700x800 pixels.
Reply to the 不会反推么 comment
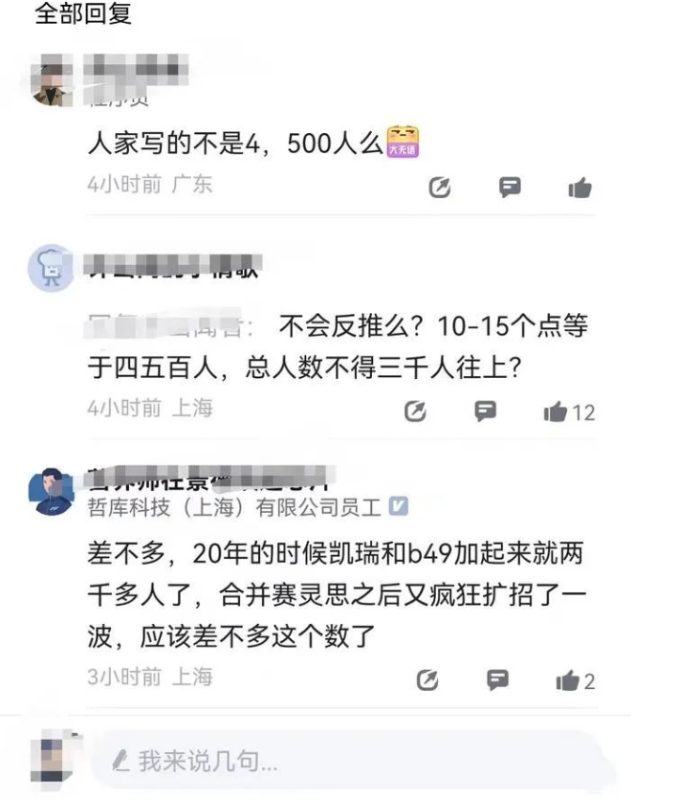point(486,410)
